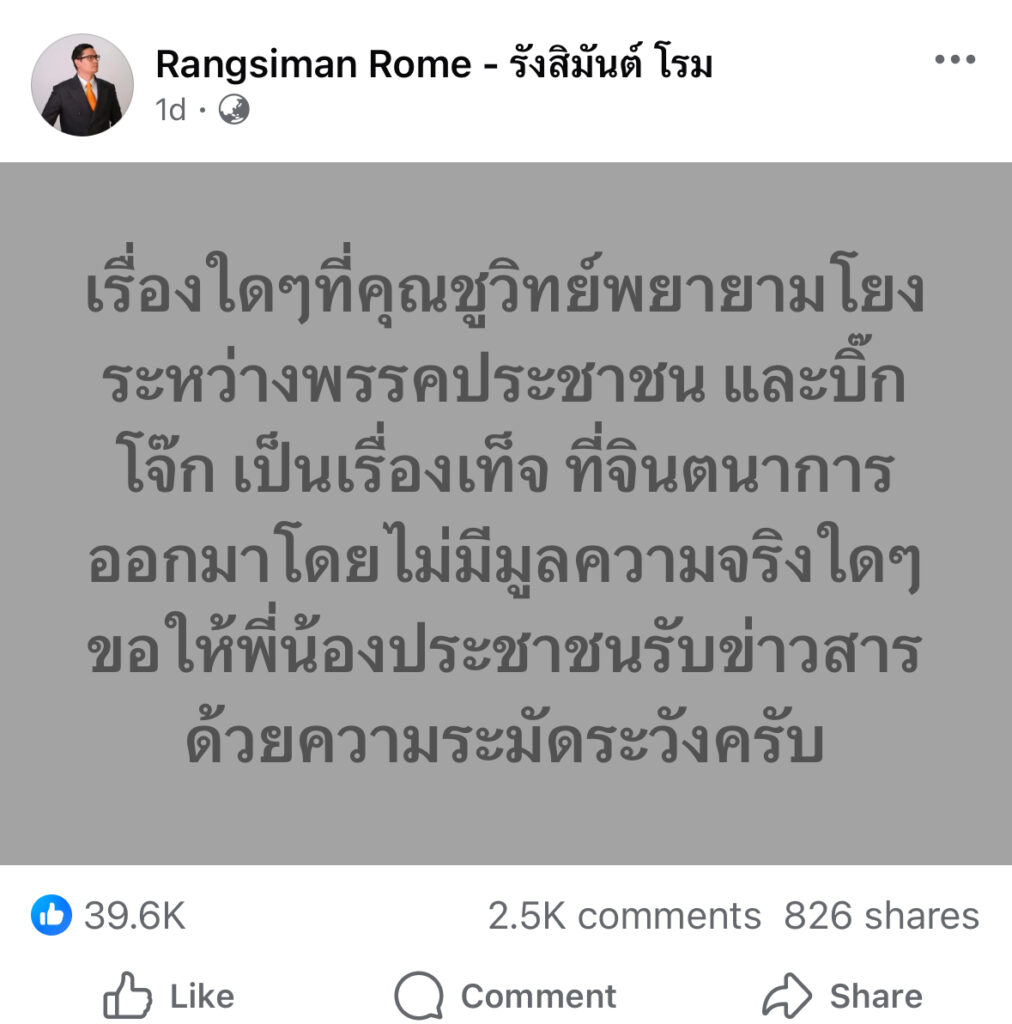
Task: Open the gray text post in full view
Action: tap(506, 513)
